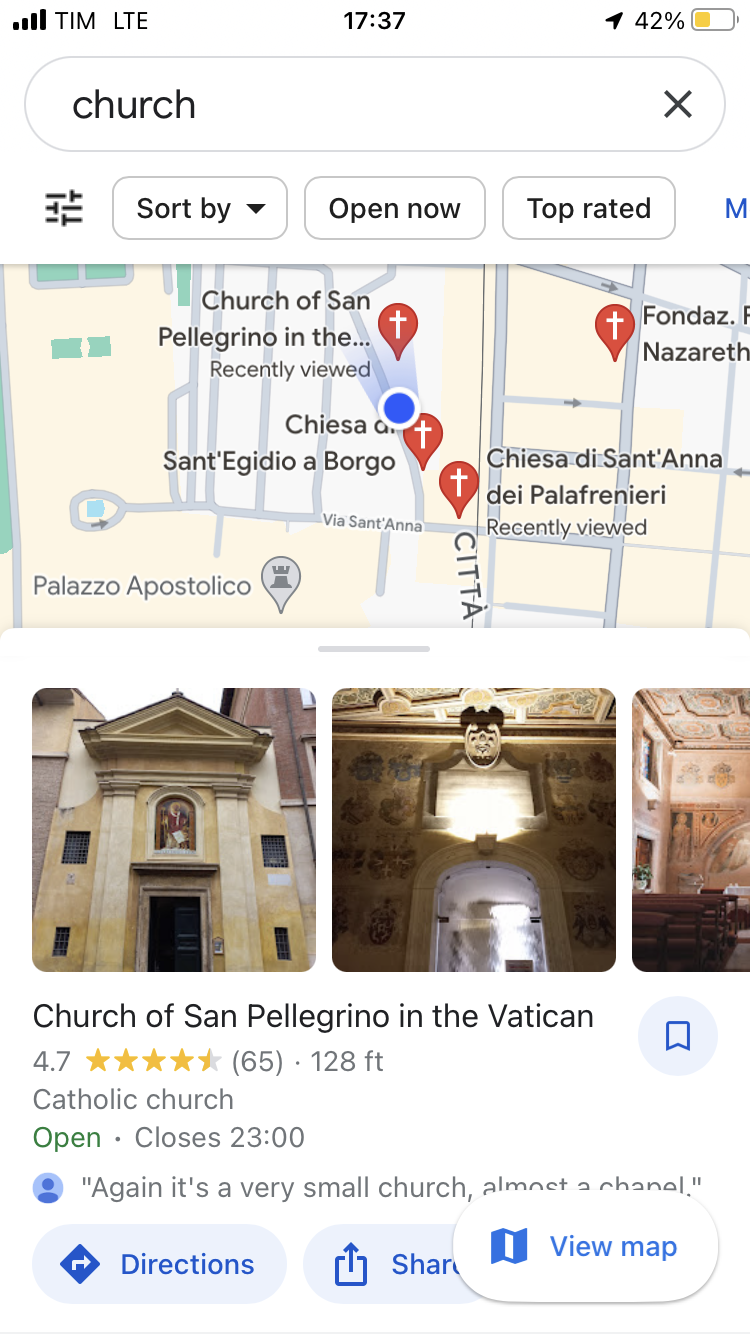Image resolution: width=750 pixels, height=1334 pixels.
Task: Open the photo of church pews
Action: [x=691, y=829]
